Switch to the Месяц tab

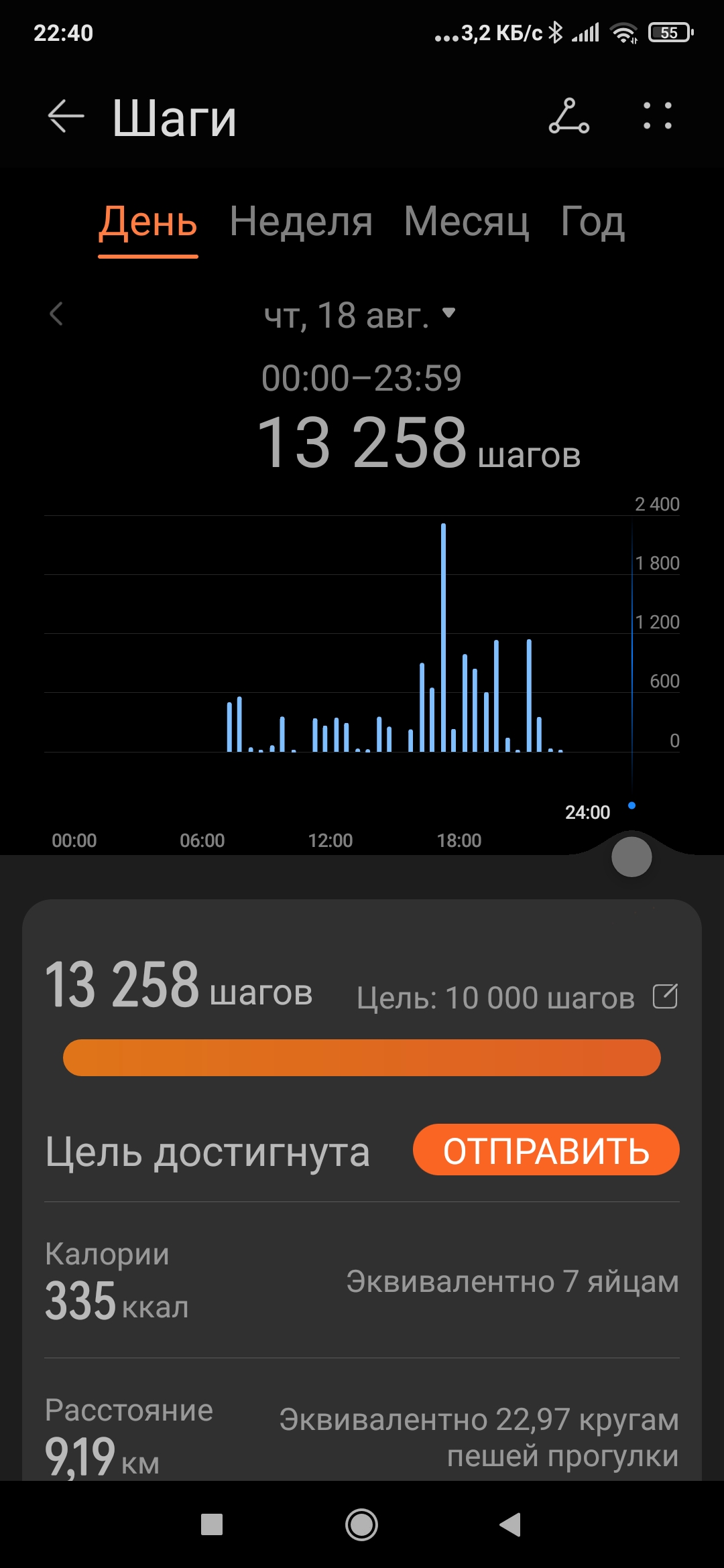click(467, 222)
